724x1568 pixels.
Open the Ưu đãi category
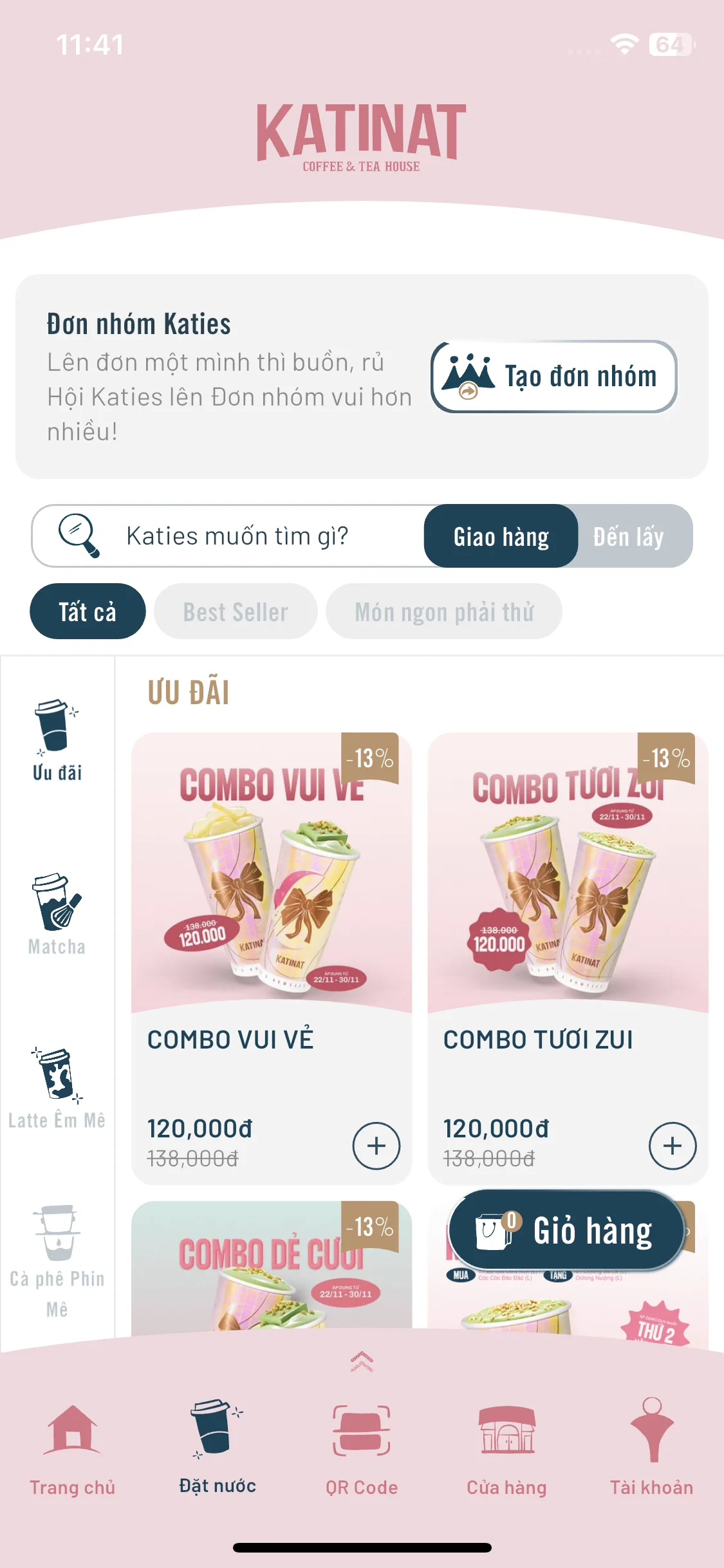(x=57, y=740)
